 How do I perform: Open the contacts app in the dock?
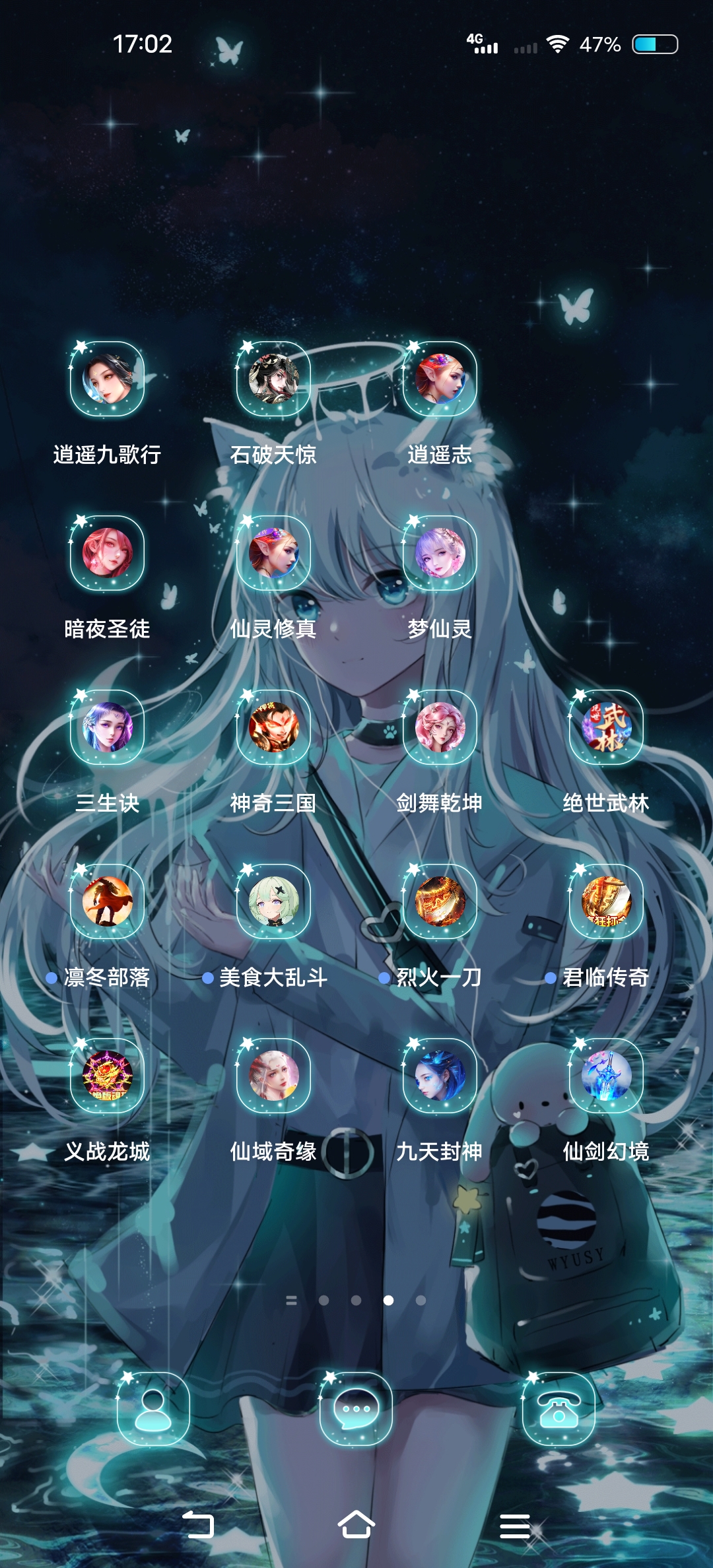(x=153, y=1408)
